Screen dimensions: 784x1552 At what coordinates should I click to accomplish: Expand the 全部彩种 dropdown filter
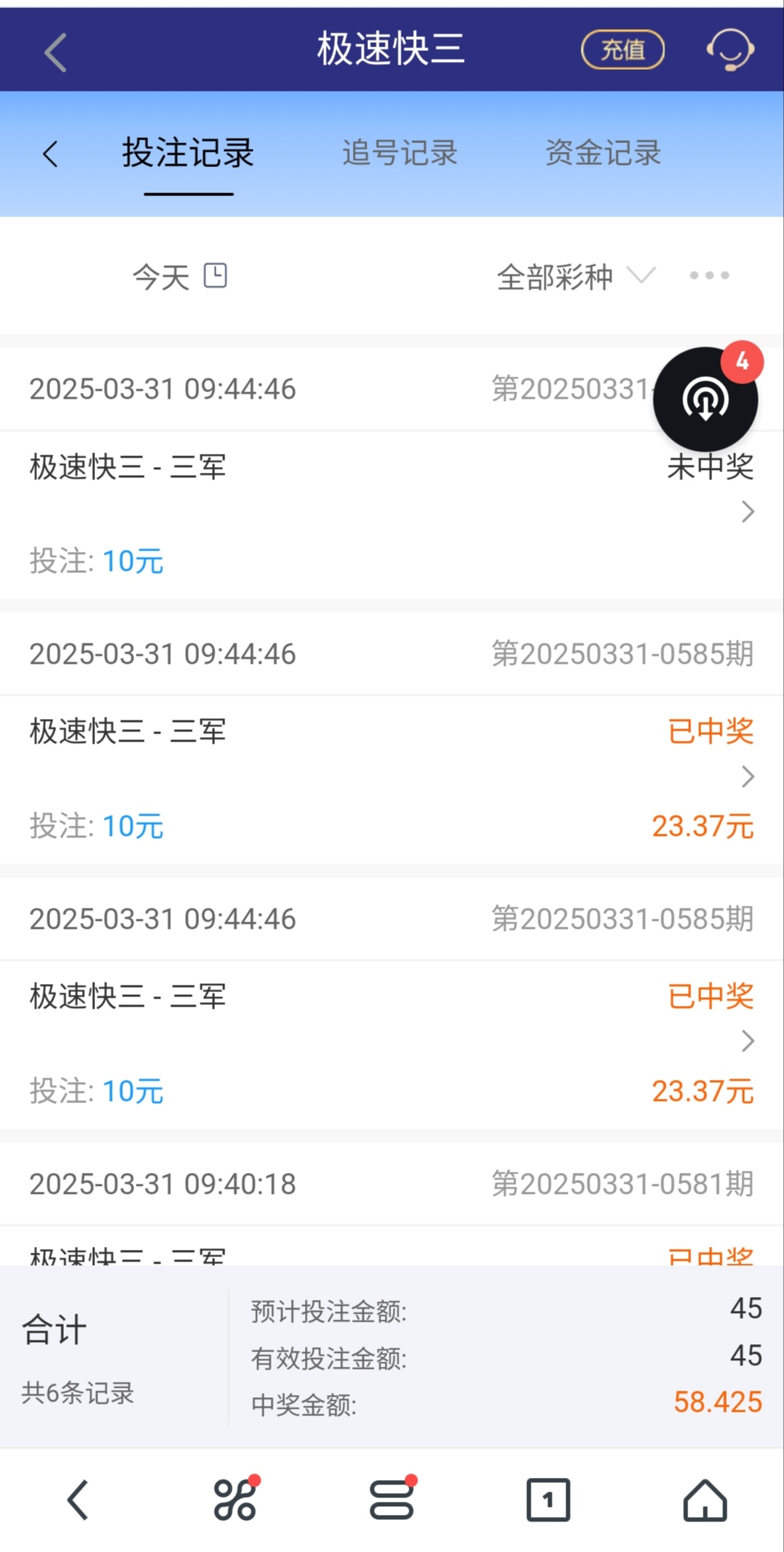tap(575, 277)
